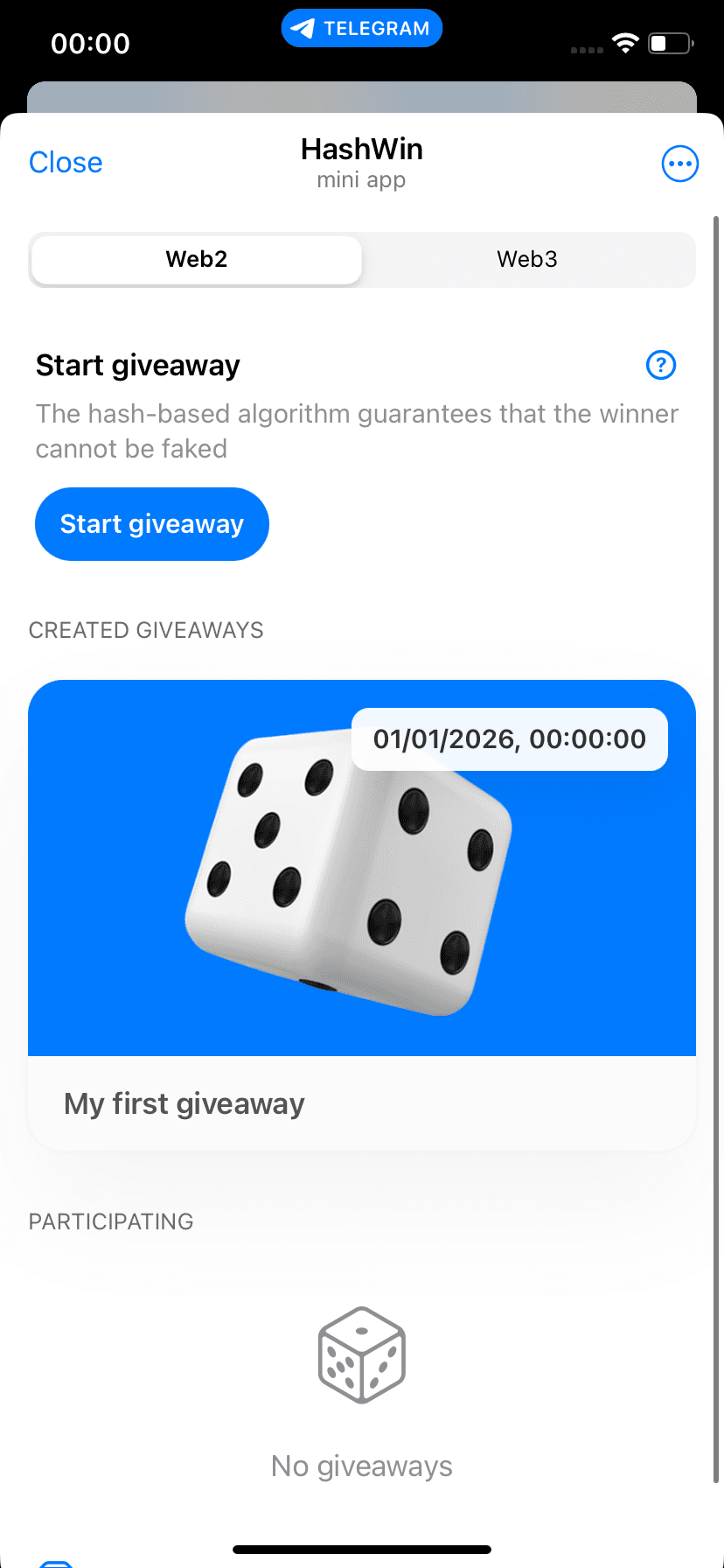Tap the Start giveaway button
This screenshot has height=1568, width=724.
coord(152,524)
